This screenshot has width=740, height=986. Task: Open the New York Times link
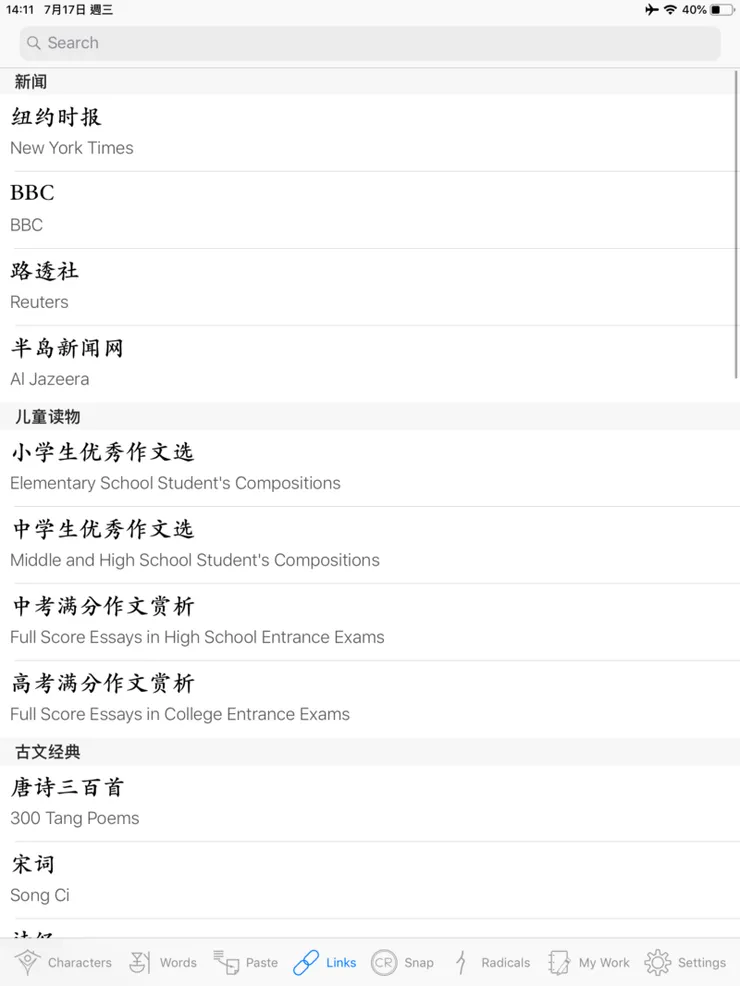coord(370,131)
